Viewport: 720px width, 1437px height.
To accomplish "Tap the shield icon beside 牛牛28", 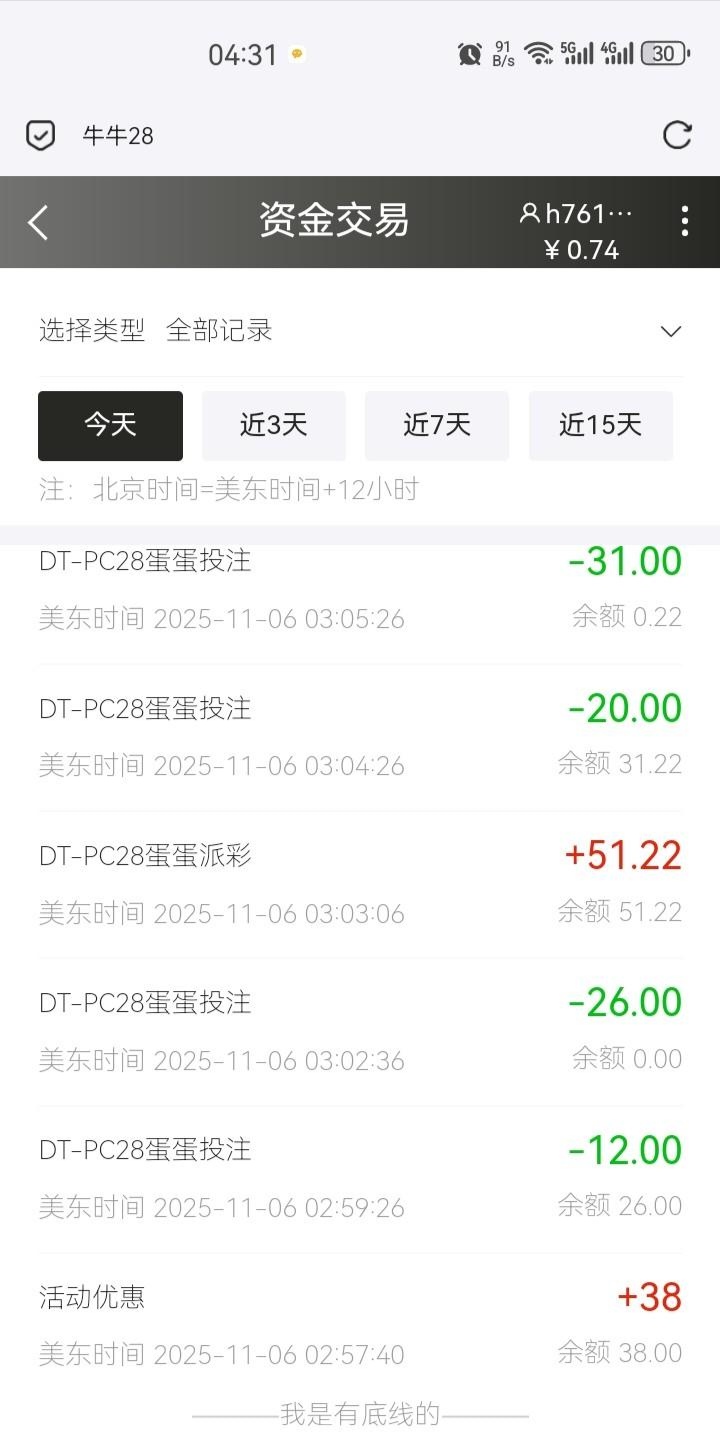I will [40, 135].
